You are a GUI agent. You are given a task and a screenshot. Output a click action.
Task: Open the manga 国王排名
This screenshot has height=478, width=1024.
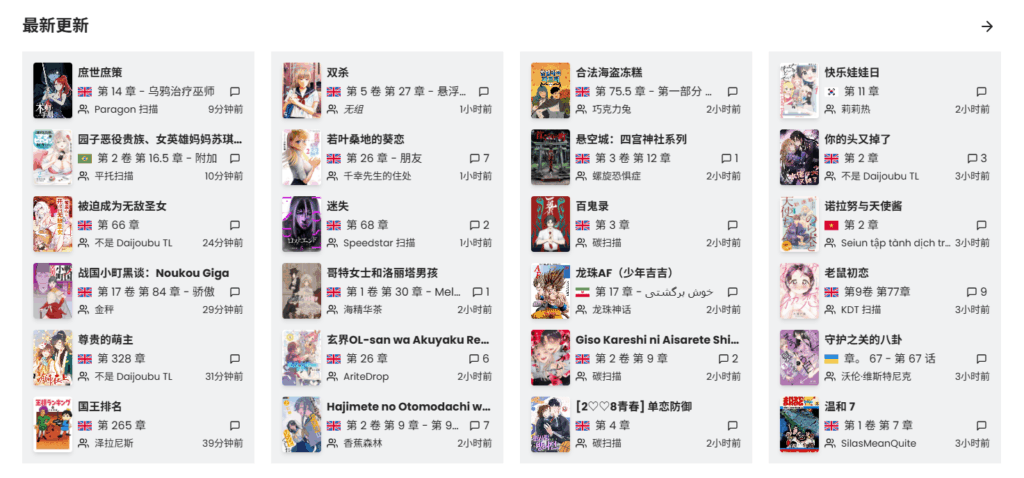99,407
